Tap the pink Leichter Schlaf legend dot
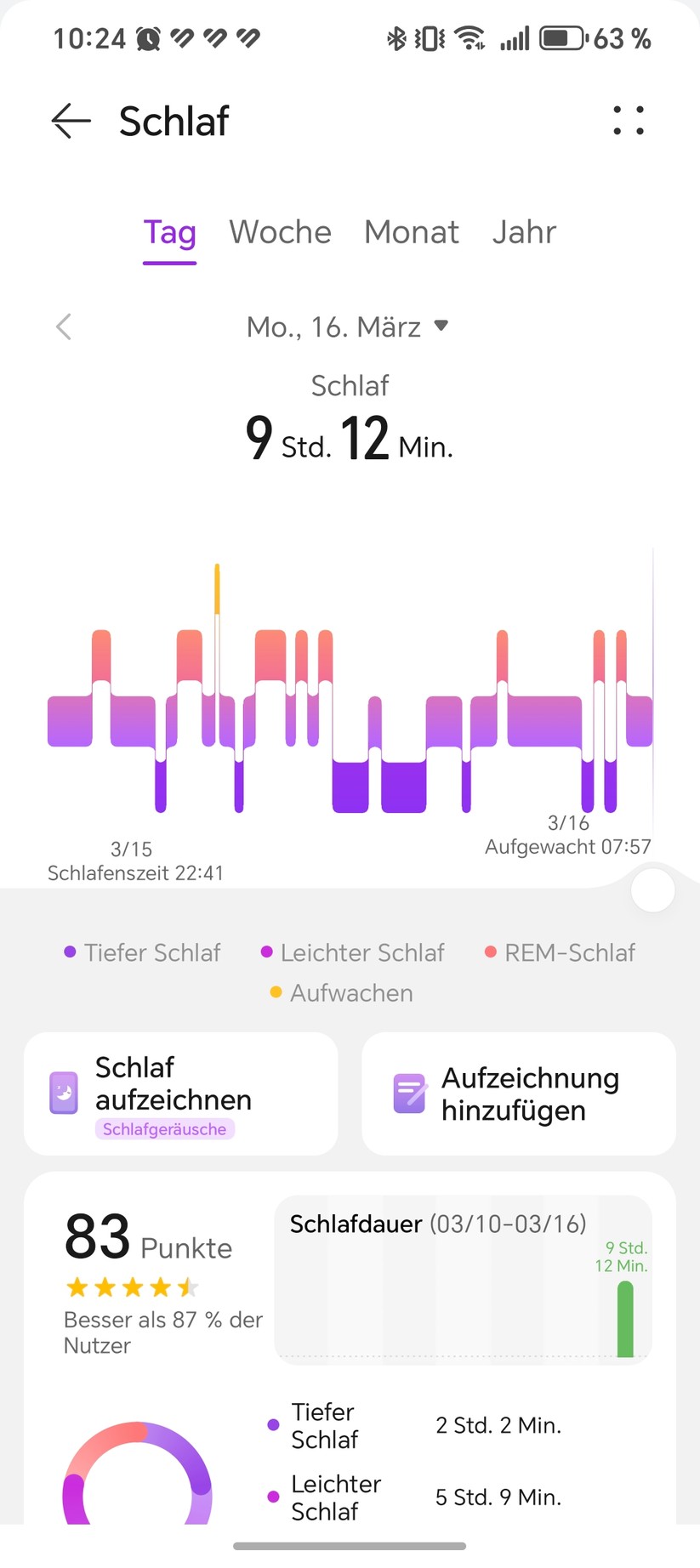This screenshot has height=1568, width=700. tap(266, 952)
